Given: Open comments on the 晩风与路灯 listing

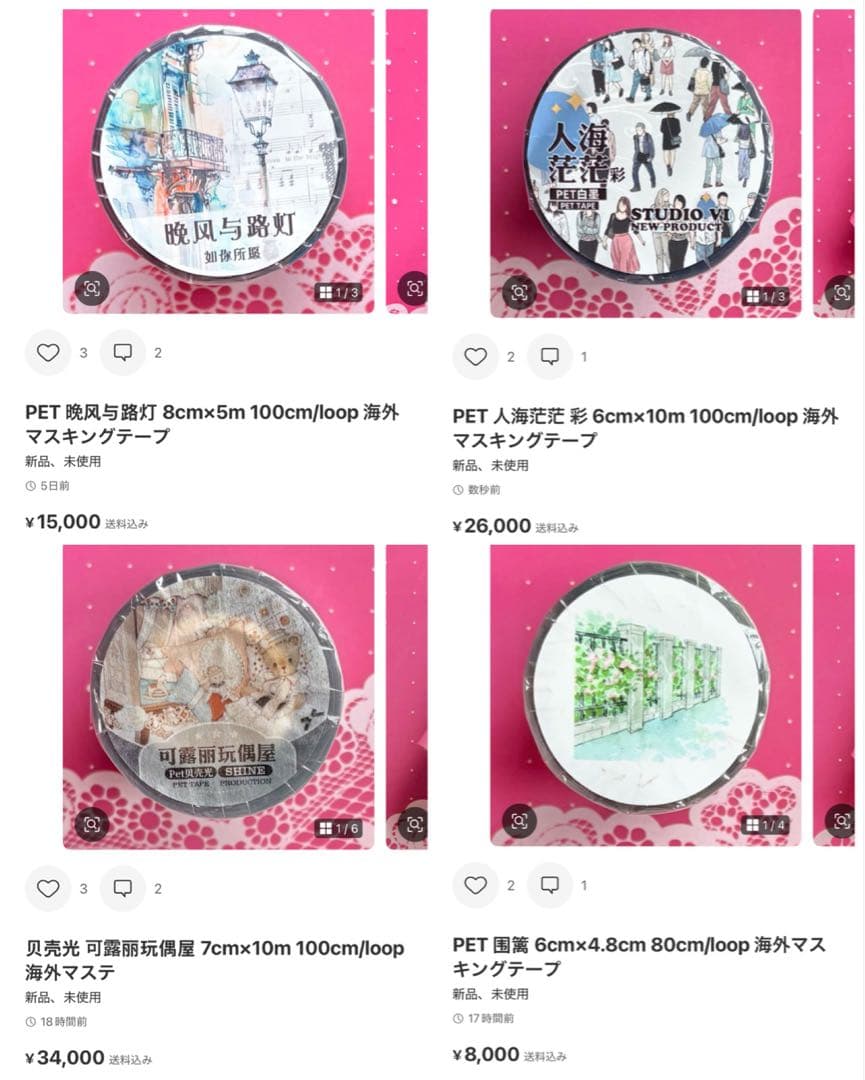Looking at the screenshot, I should pos(123,353).
